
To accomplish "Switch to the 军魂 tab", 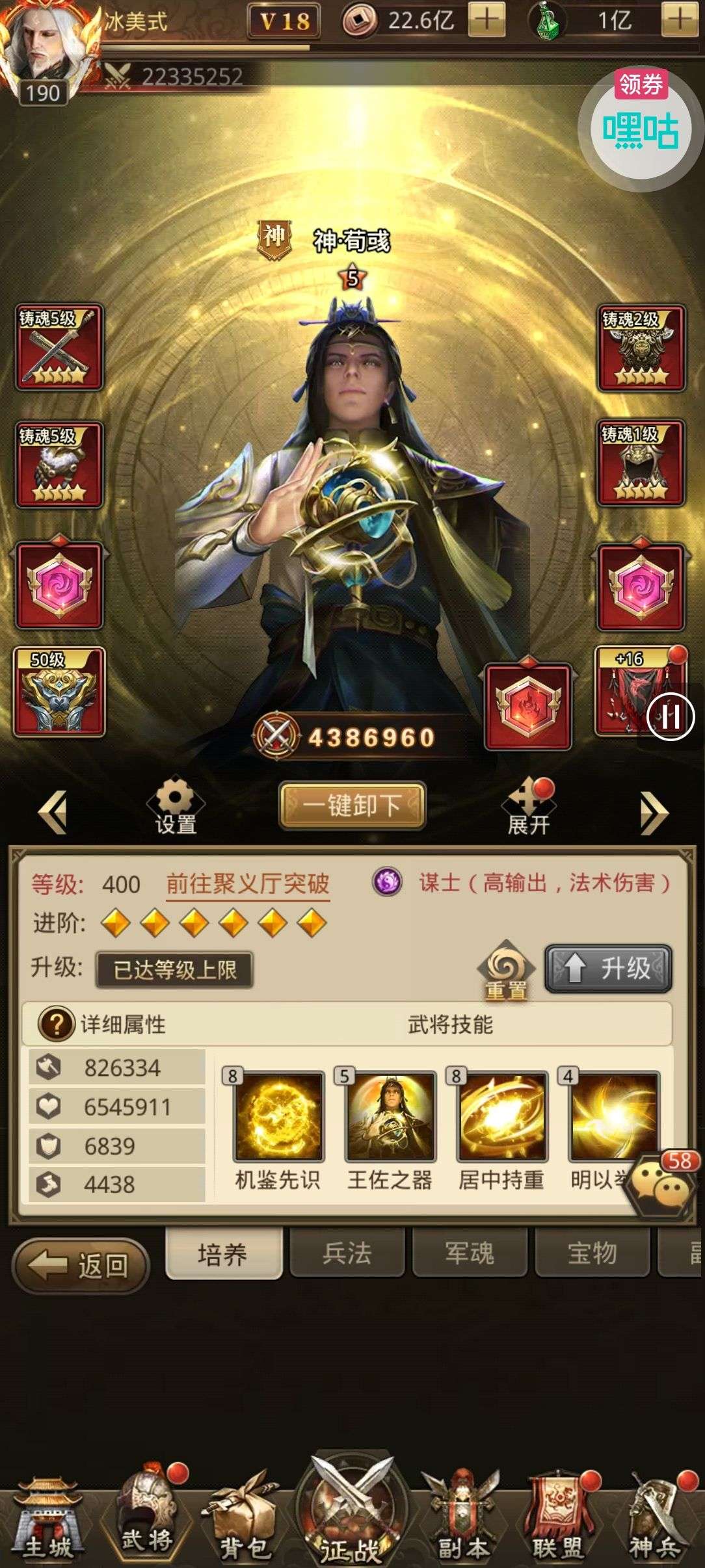I will (469, 1253).
